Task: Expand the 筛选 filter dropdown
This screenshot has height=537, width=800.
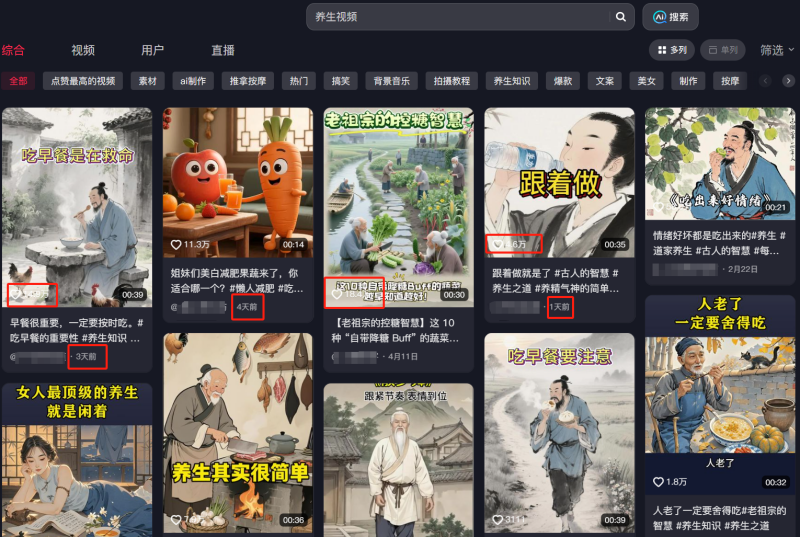Action: pos(777,50)
